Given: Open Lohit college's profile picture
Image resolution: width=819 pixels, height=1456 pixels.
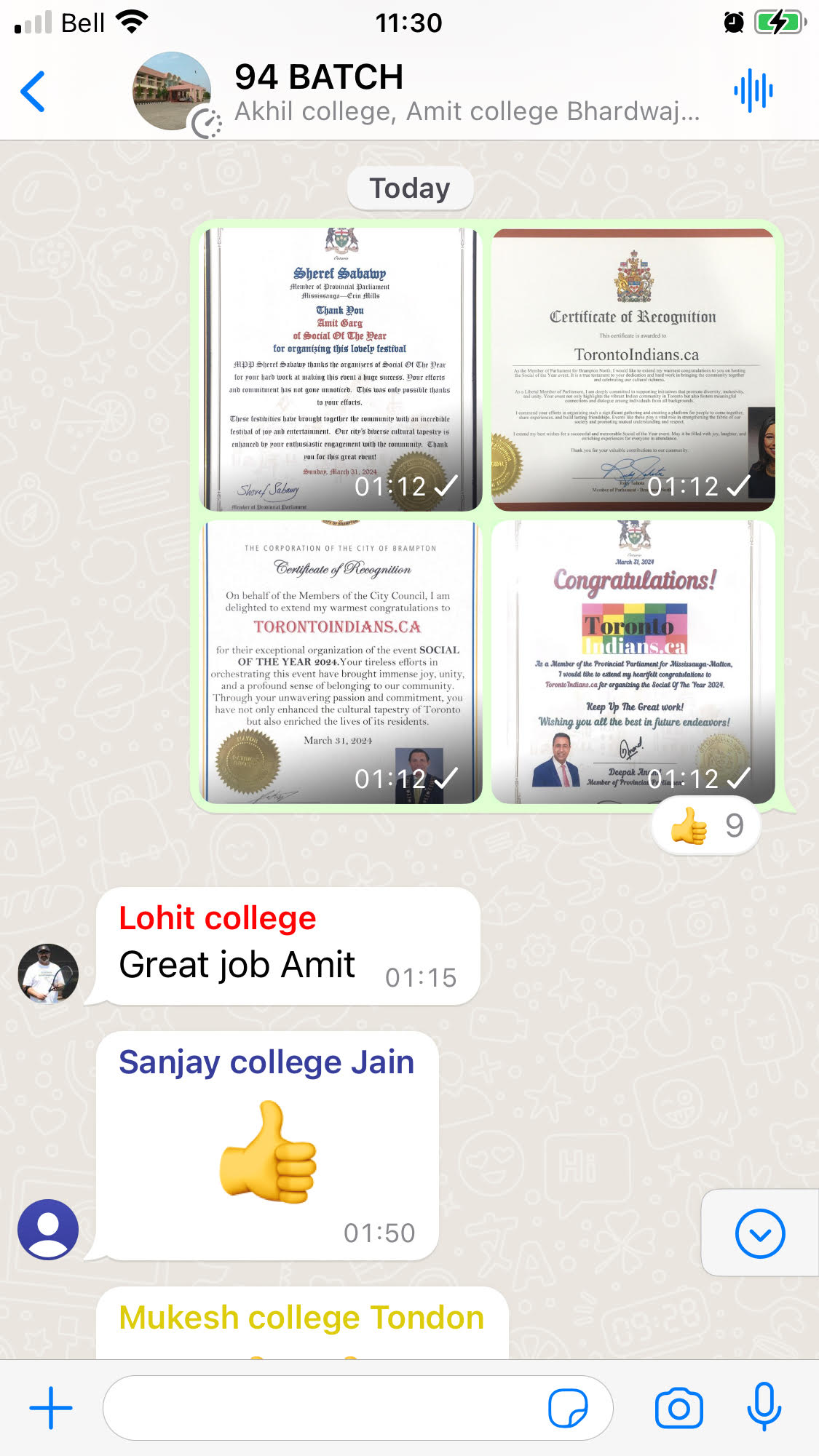Looking at the screenshot, I should point(48,974).
